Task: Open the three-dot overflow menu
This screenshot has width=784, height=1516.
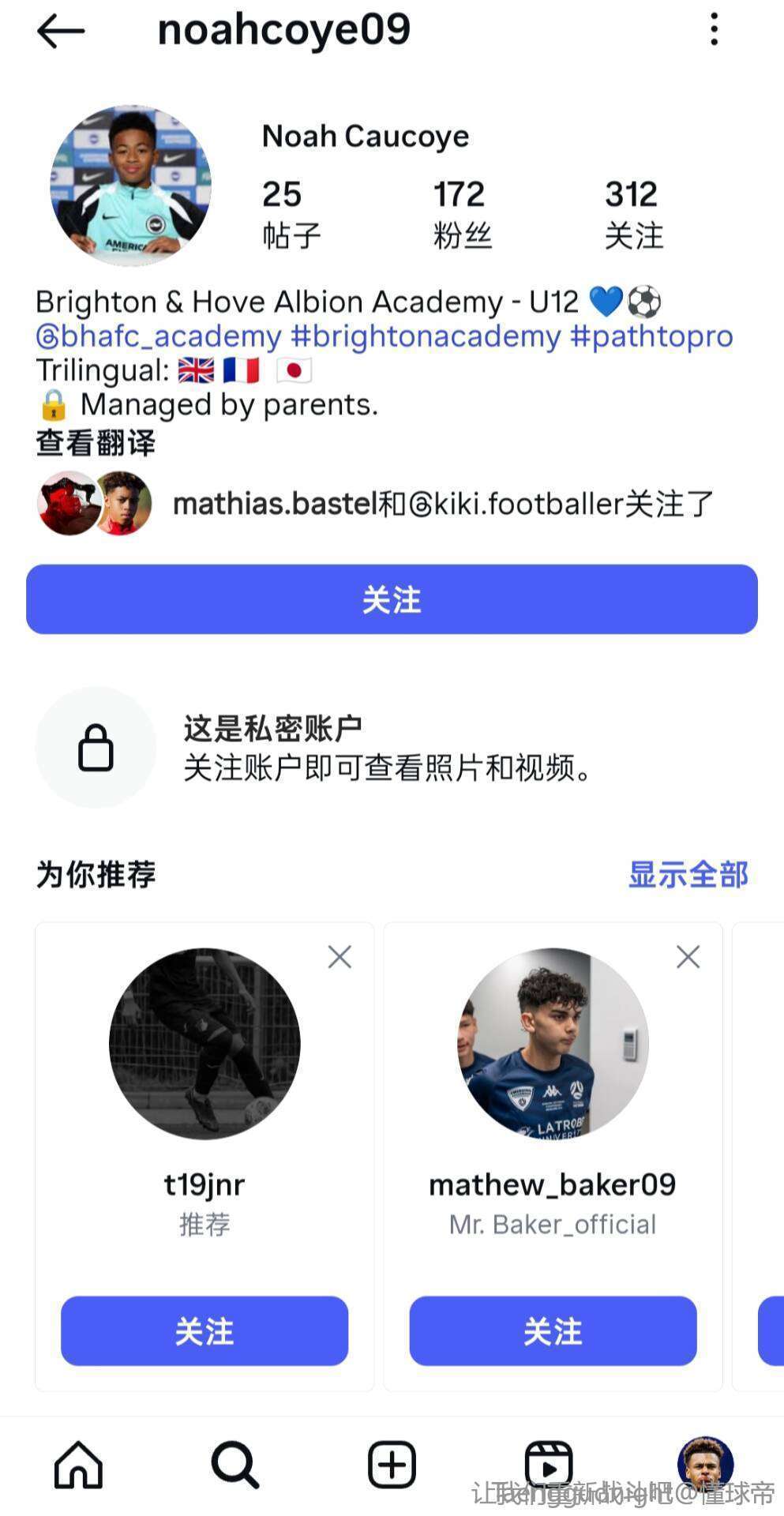Action: (x=714, y=30)
